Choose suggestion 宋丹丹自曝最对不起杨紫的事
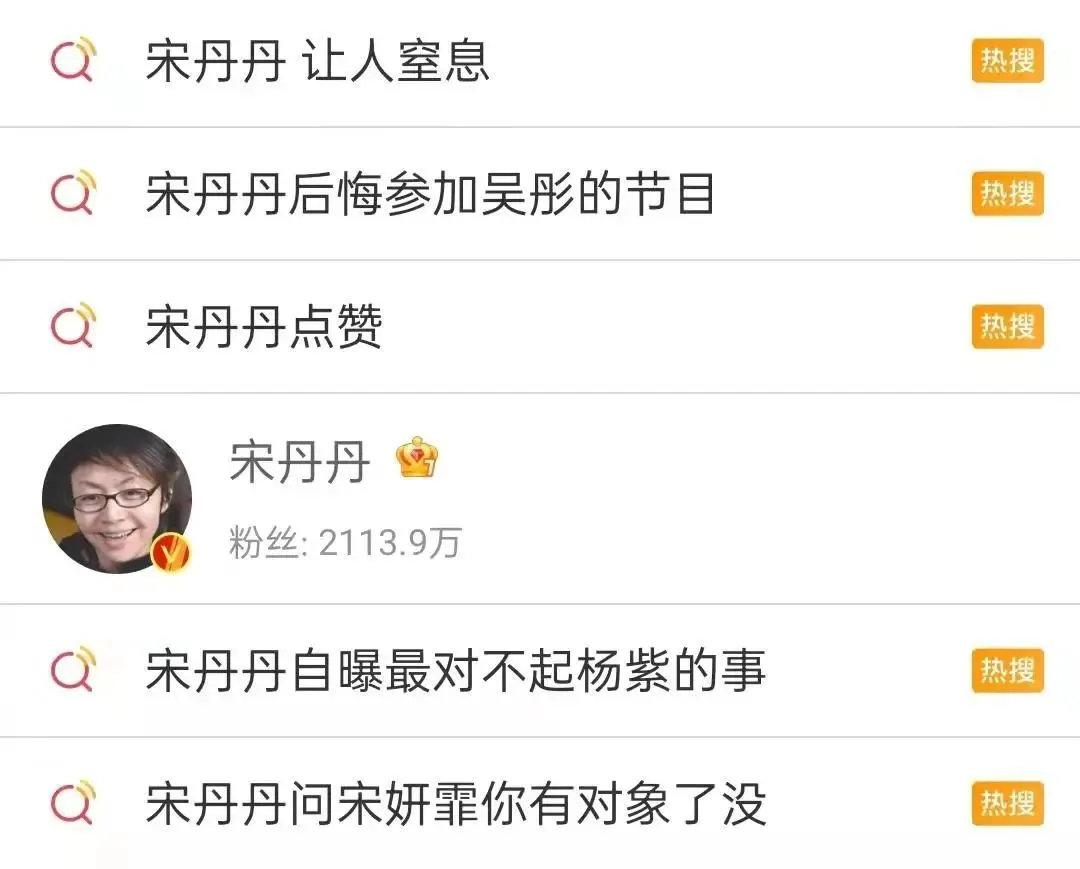Image resolution: width=1080 pixels, height=869 pixels. (455, 671)
